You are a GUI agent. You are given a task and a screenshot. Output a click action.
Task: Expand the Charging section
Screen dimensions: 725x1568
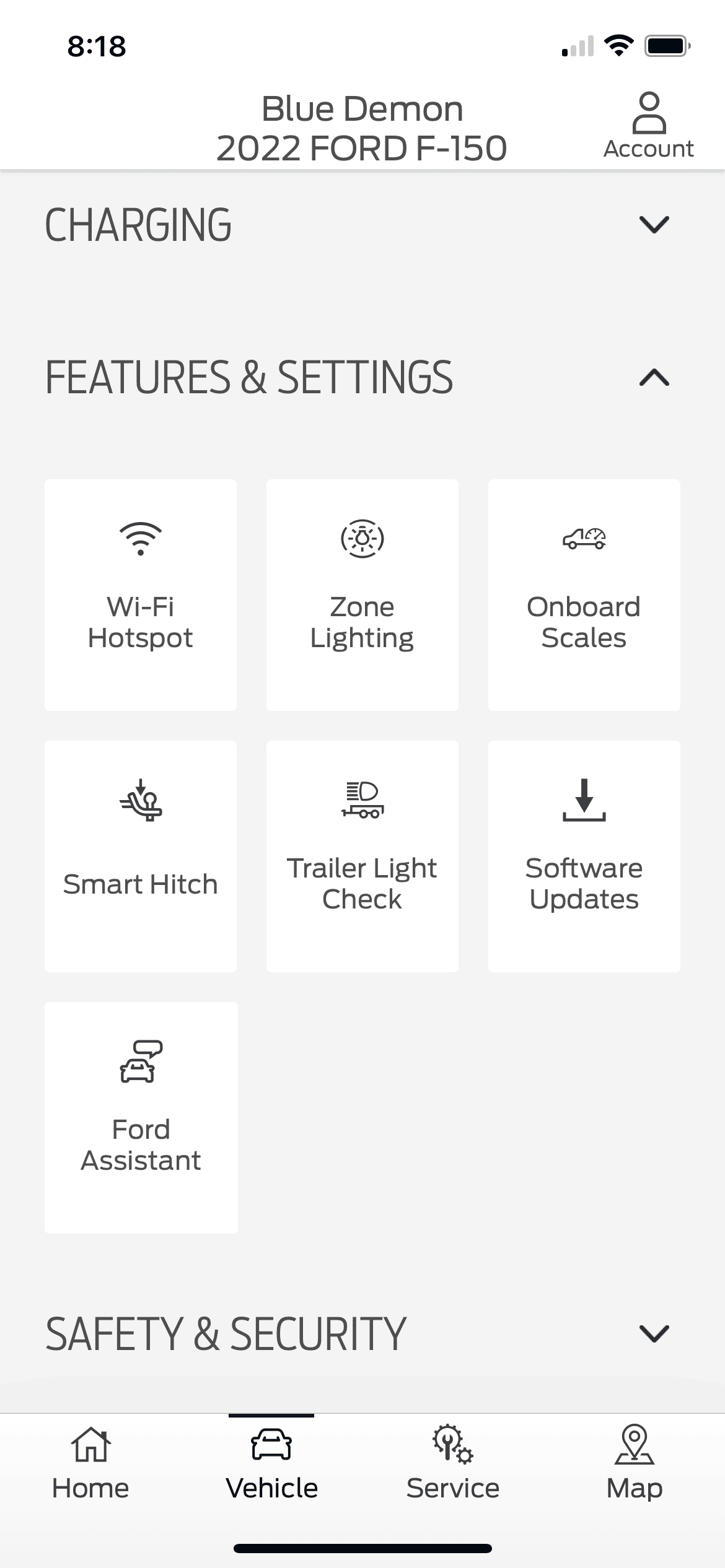(x=654, y=224)
